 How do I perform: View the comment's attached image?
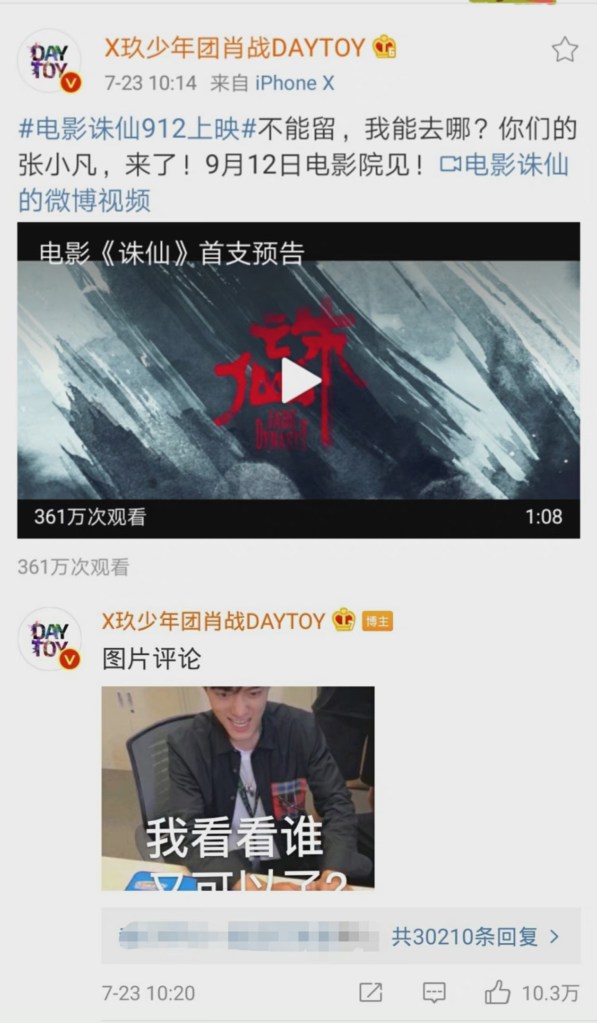pyautogui.click(x=237, y=788)
